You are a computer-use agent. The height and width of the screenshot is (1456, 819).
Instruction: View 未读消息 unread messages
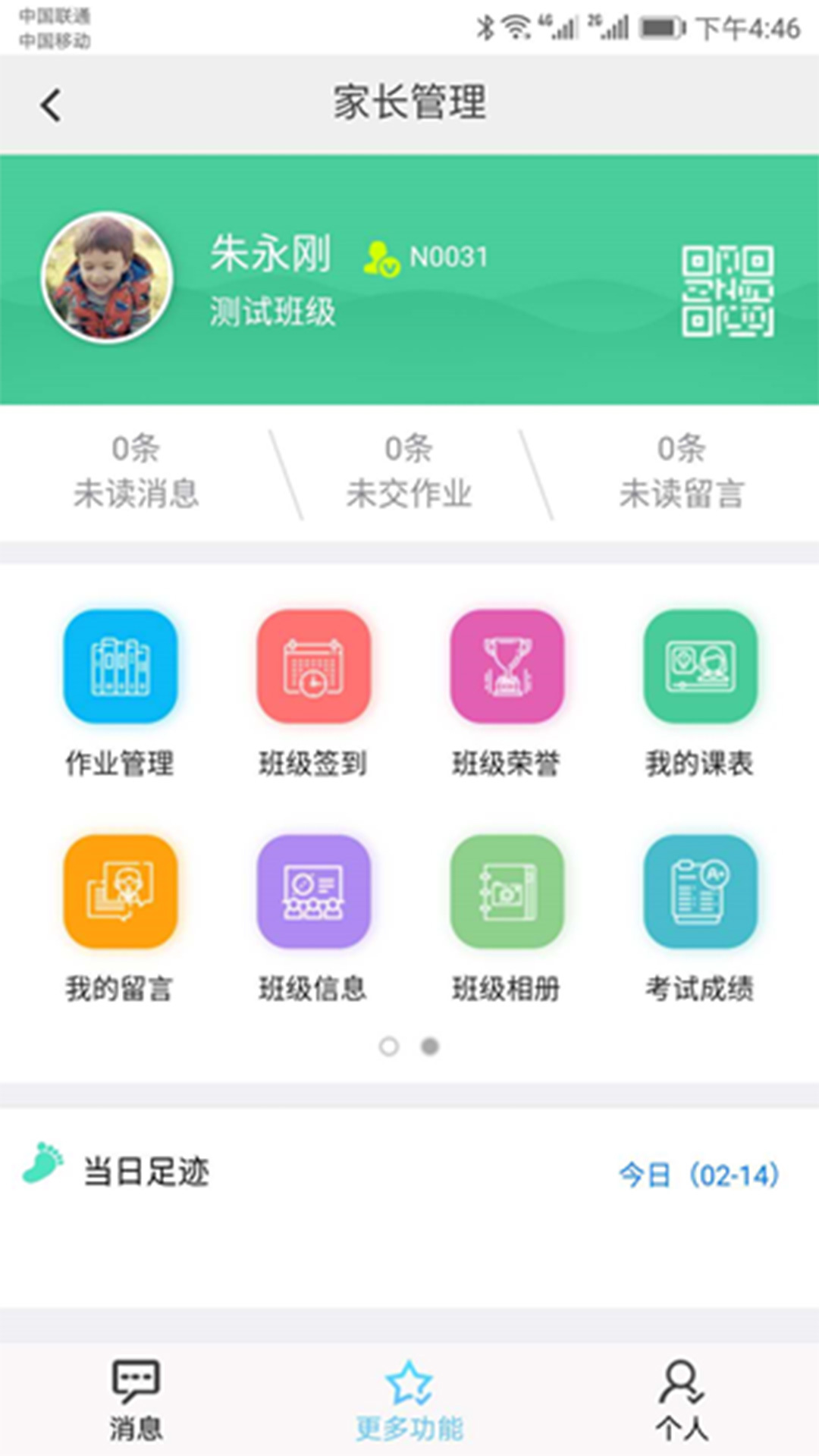pos(136,471)
